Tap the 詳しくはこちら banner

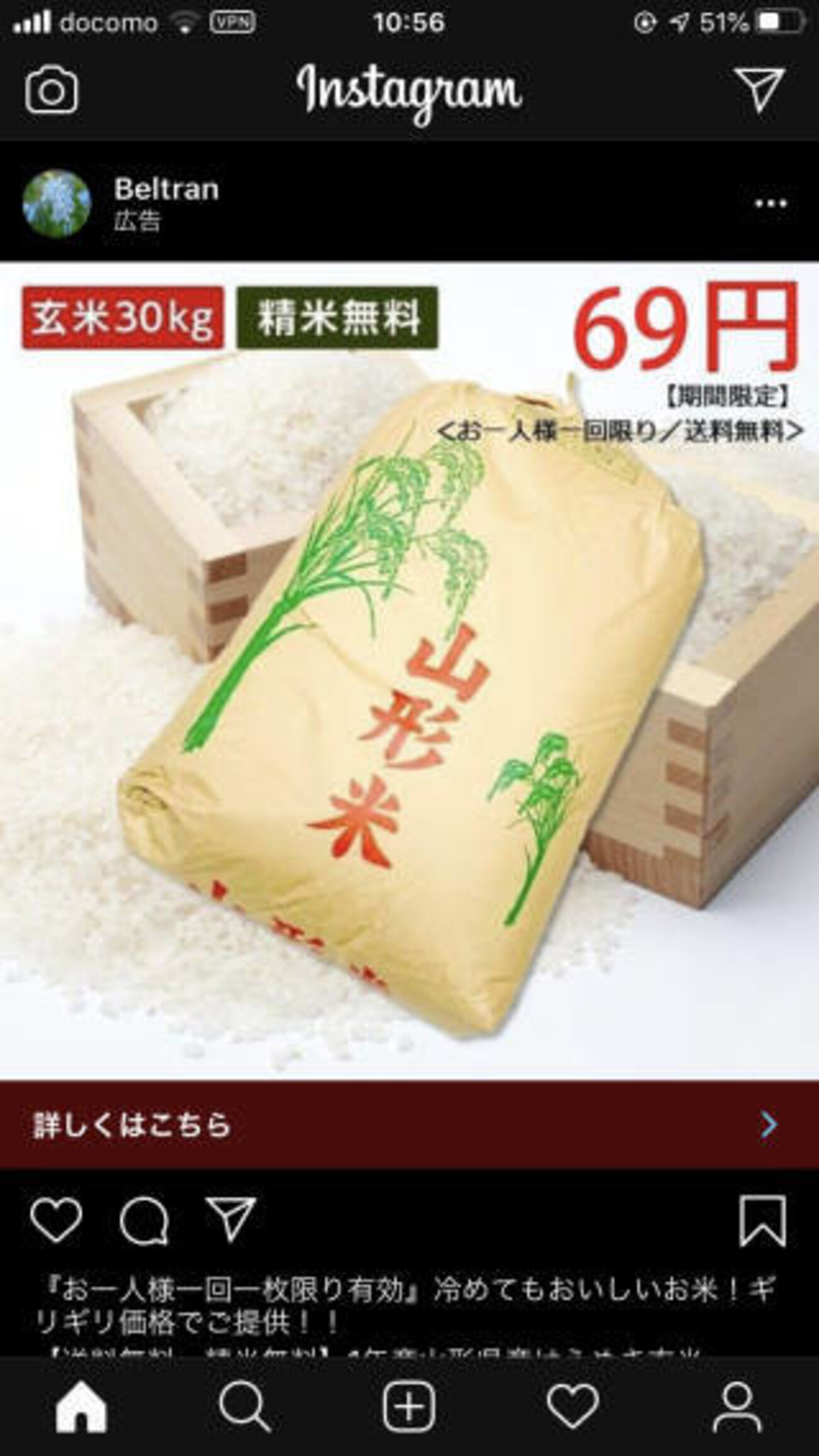[409, 1125]
